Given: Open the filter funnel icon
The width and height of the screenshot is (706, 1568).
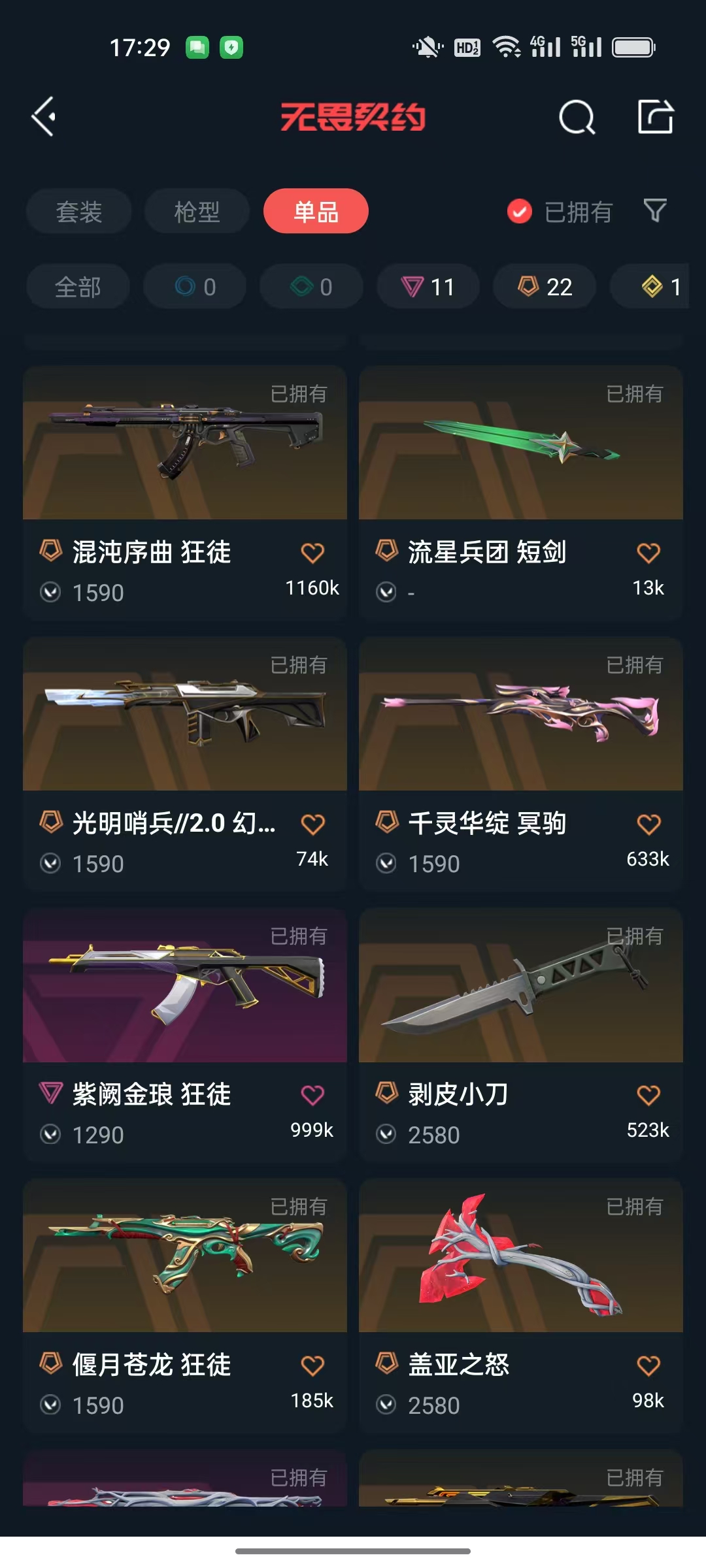Looking at the screenshot, I should (x=655, y=211).
